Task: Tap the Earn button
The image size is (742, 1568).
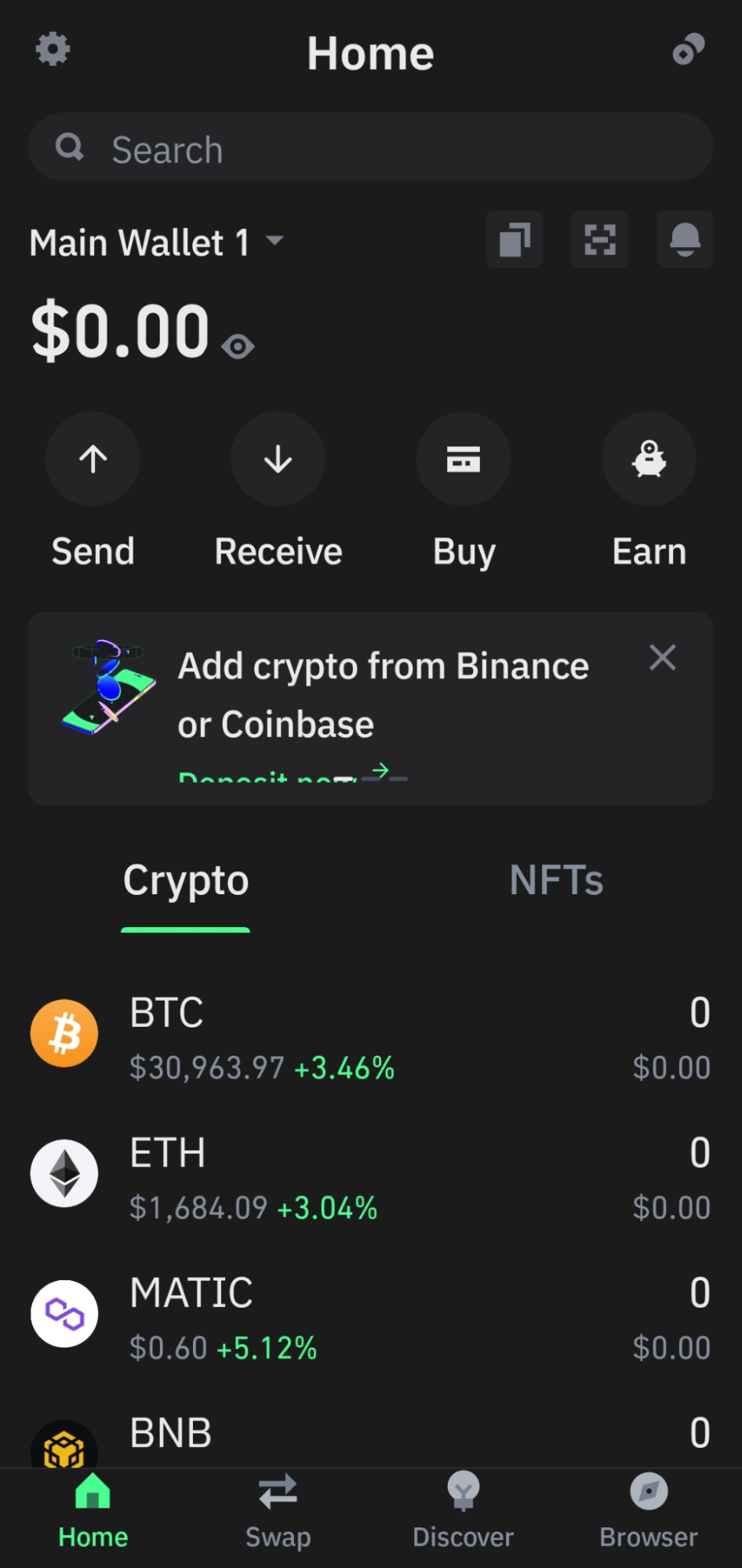Action: [x=649, y=490]
